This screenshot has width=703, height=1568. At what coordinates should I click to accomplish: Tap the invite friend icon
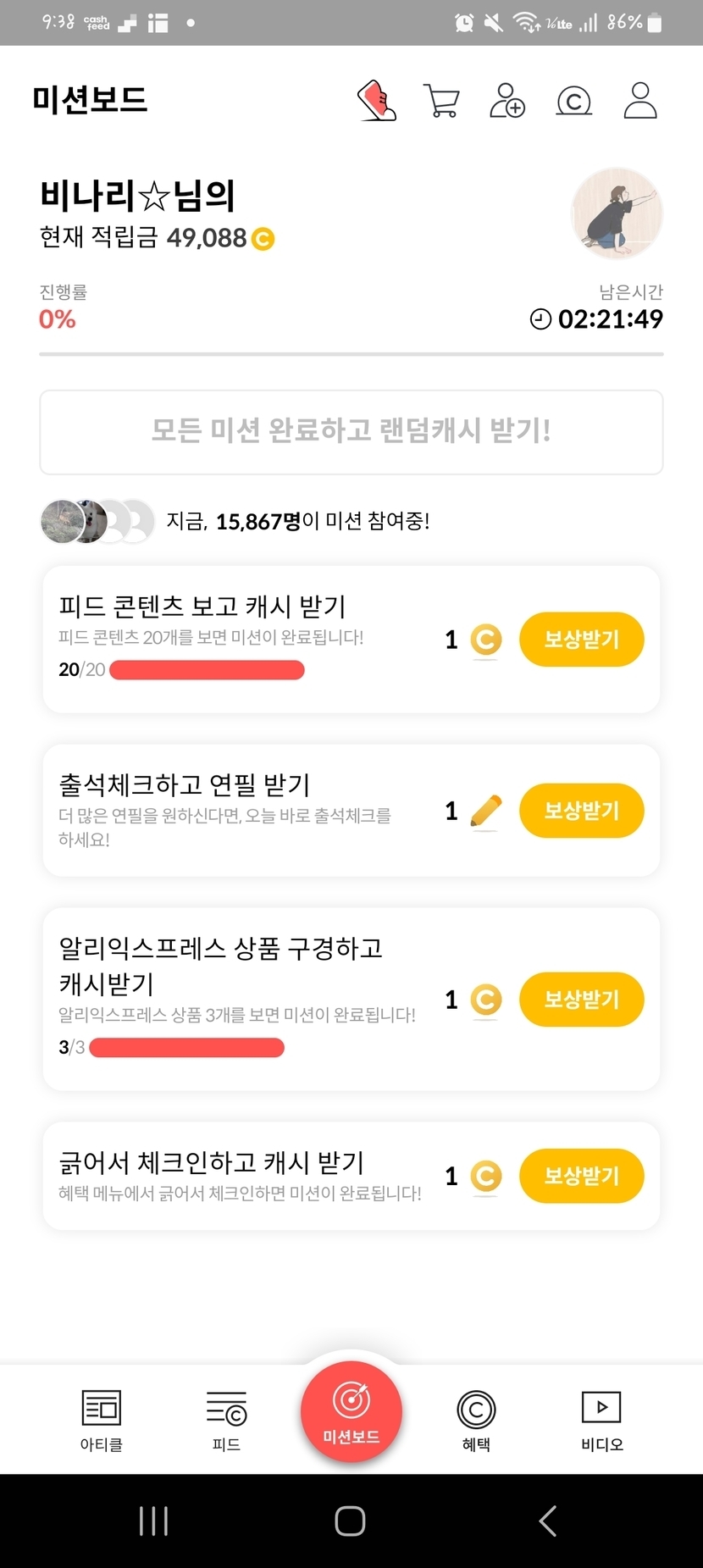[507, 101]
